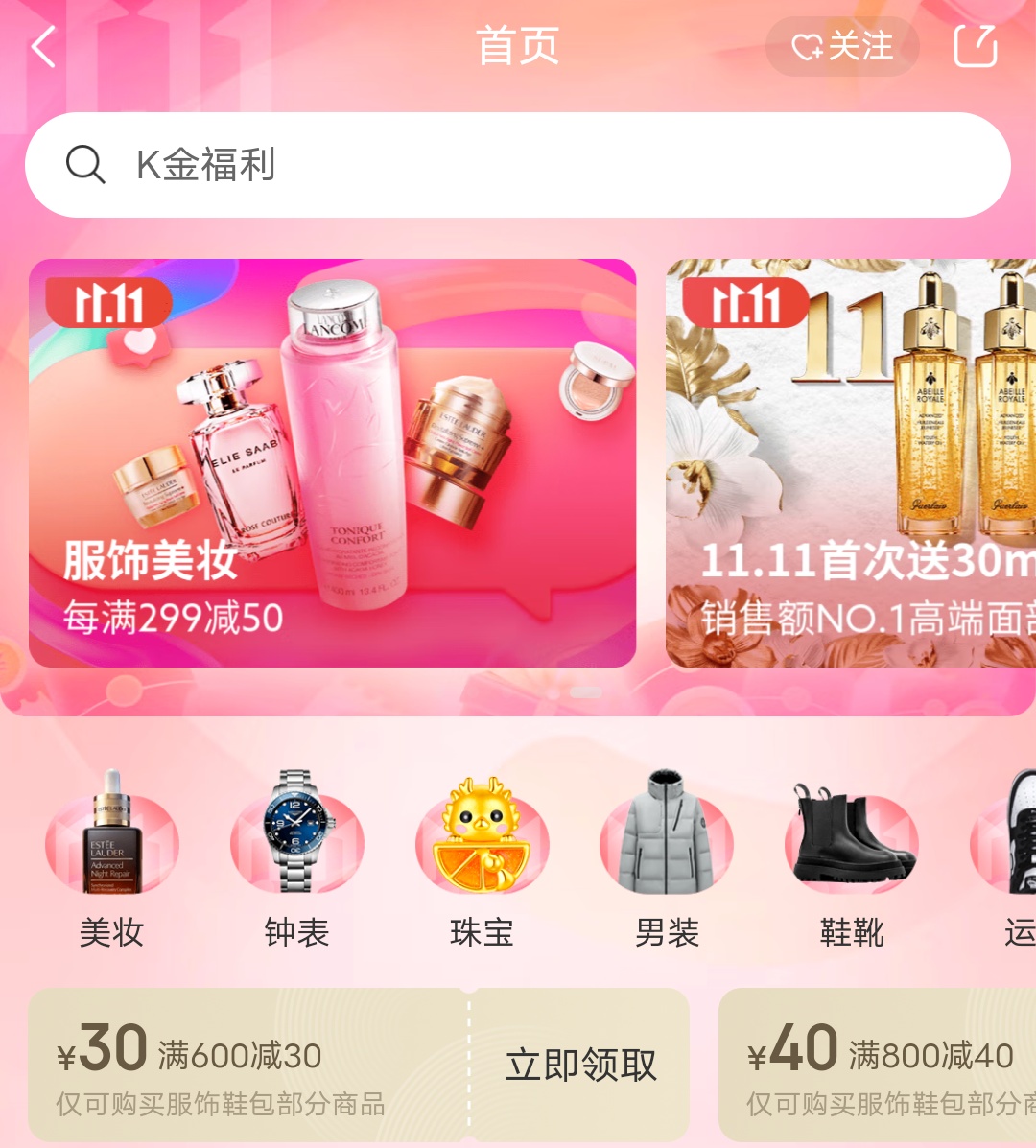Follow the store with 关注 button
Screen dimensions: 1036x1148
pos(842,46)
